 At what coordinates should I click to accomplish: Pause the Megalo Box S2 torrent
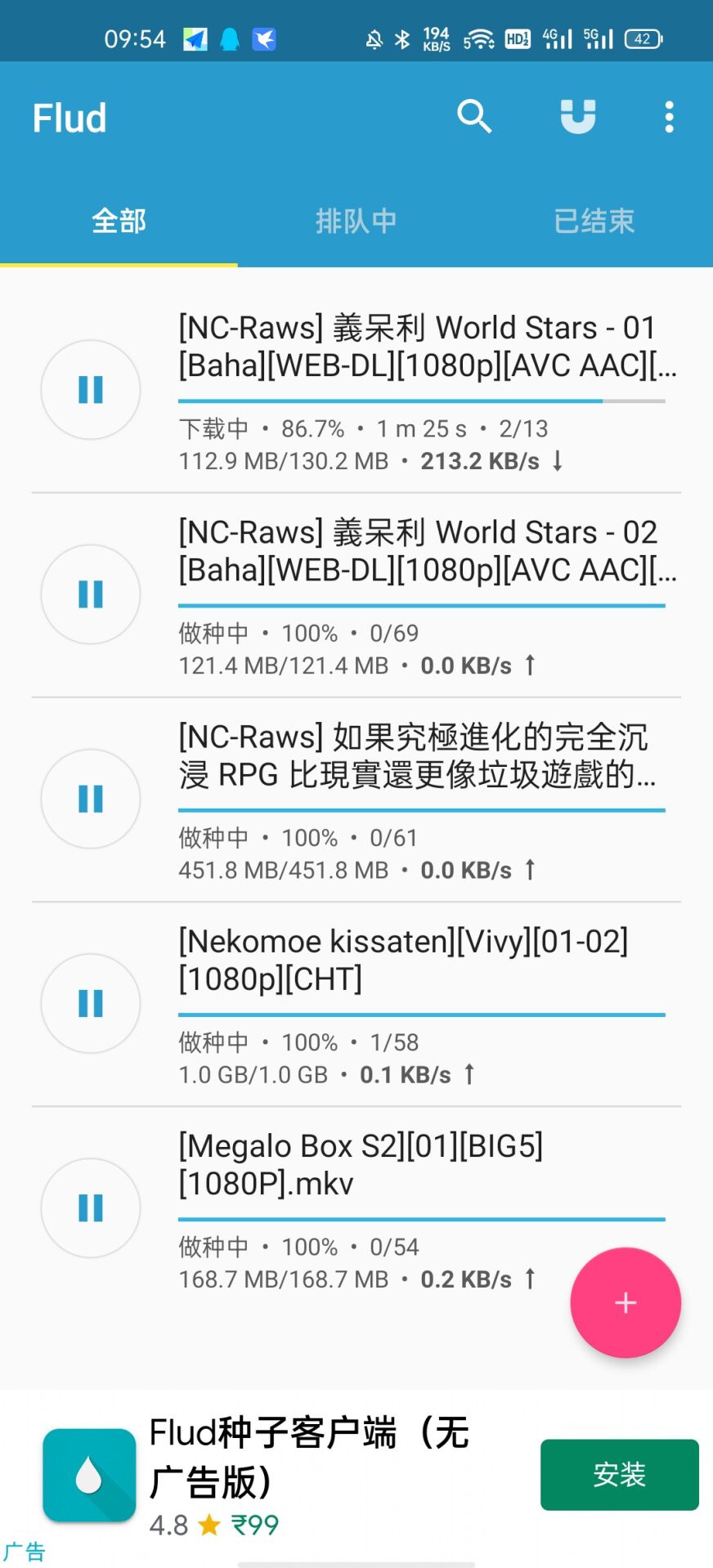[91, 1207]
